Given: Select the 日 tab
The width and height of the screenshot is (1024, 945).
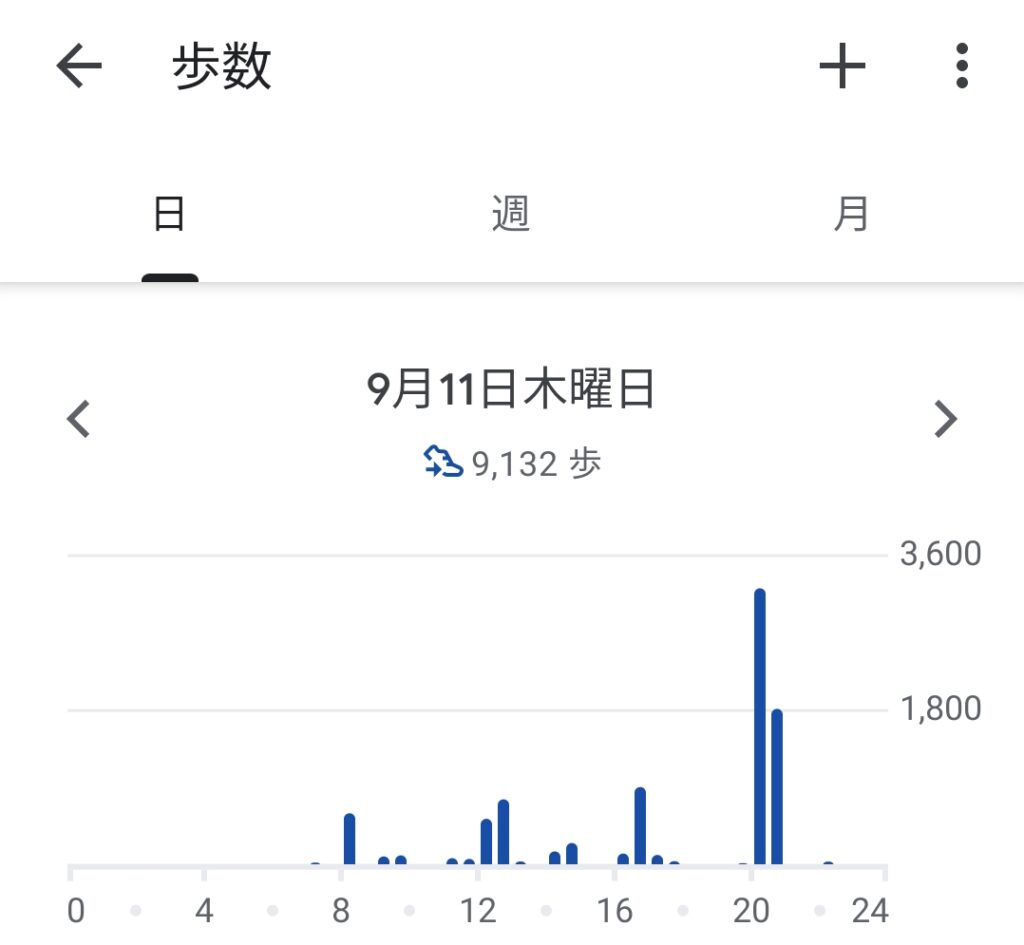Looking at the screenshot, I should pyautogui.click(x=169, y=215).
